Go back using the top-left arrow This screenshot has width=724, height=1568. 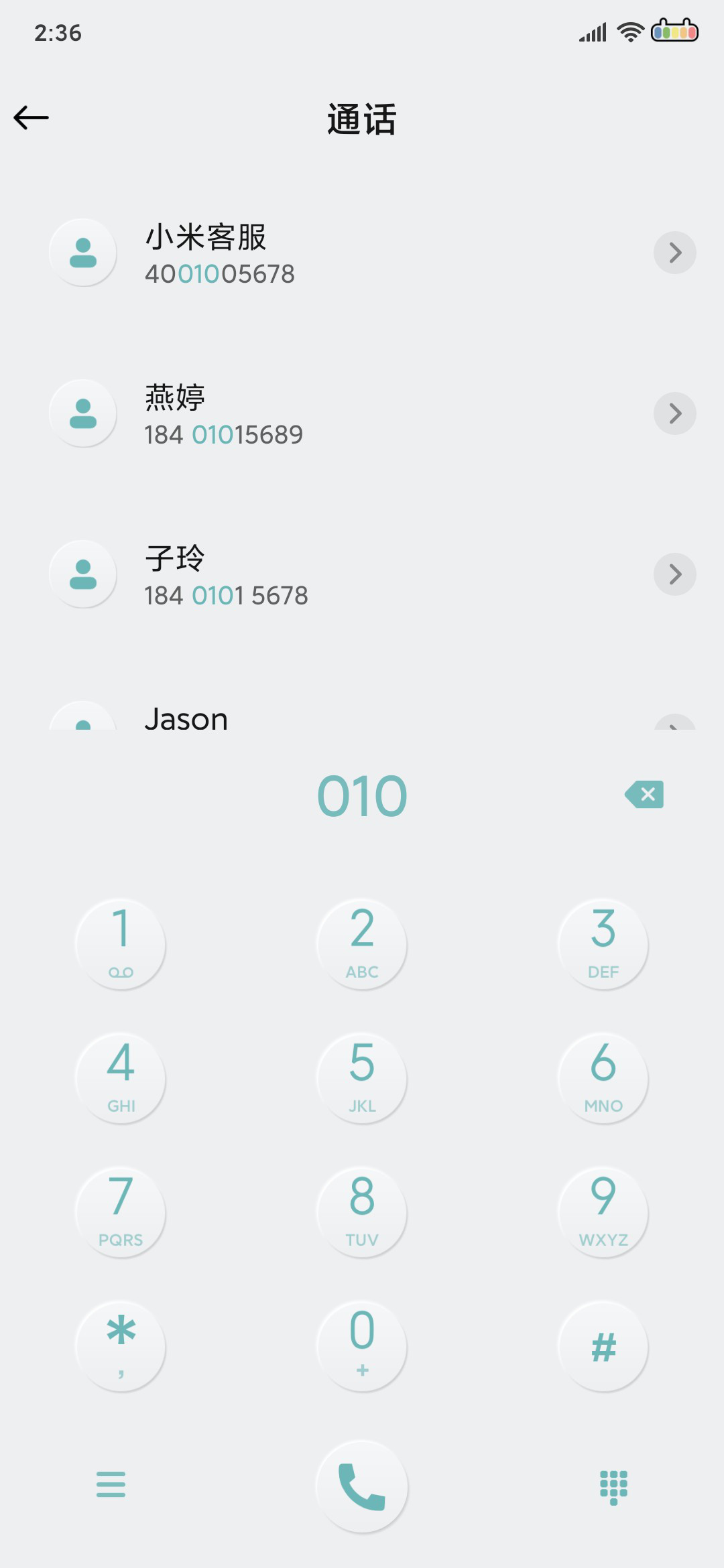tap(31, 118)
